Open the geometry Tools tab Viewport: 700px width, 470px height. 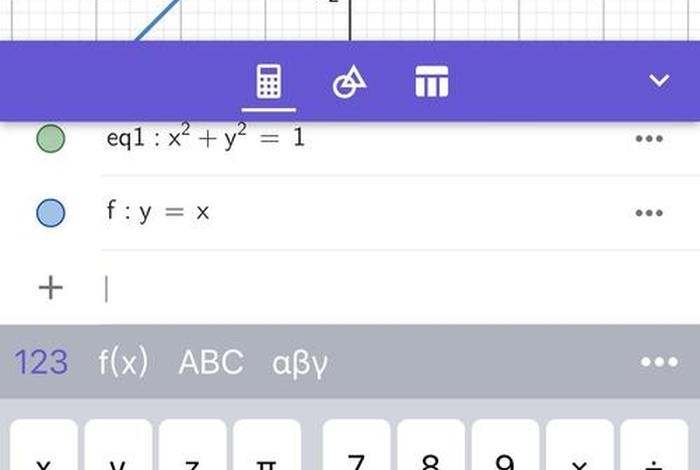[349, 81]
